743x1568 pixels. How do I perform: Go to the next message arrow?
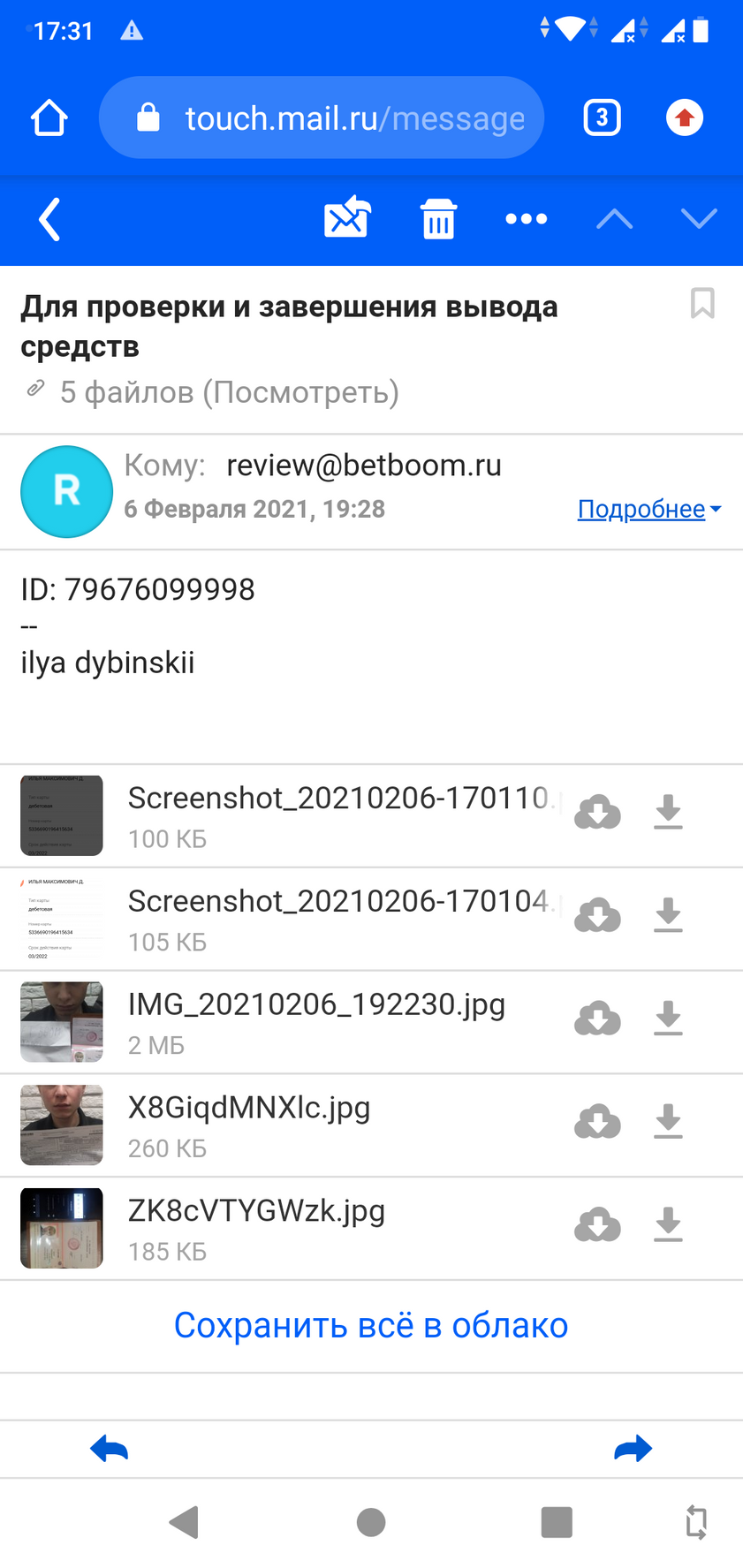[698, 218]
